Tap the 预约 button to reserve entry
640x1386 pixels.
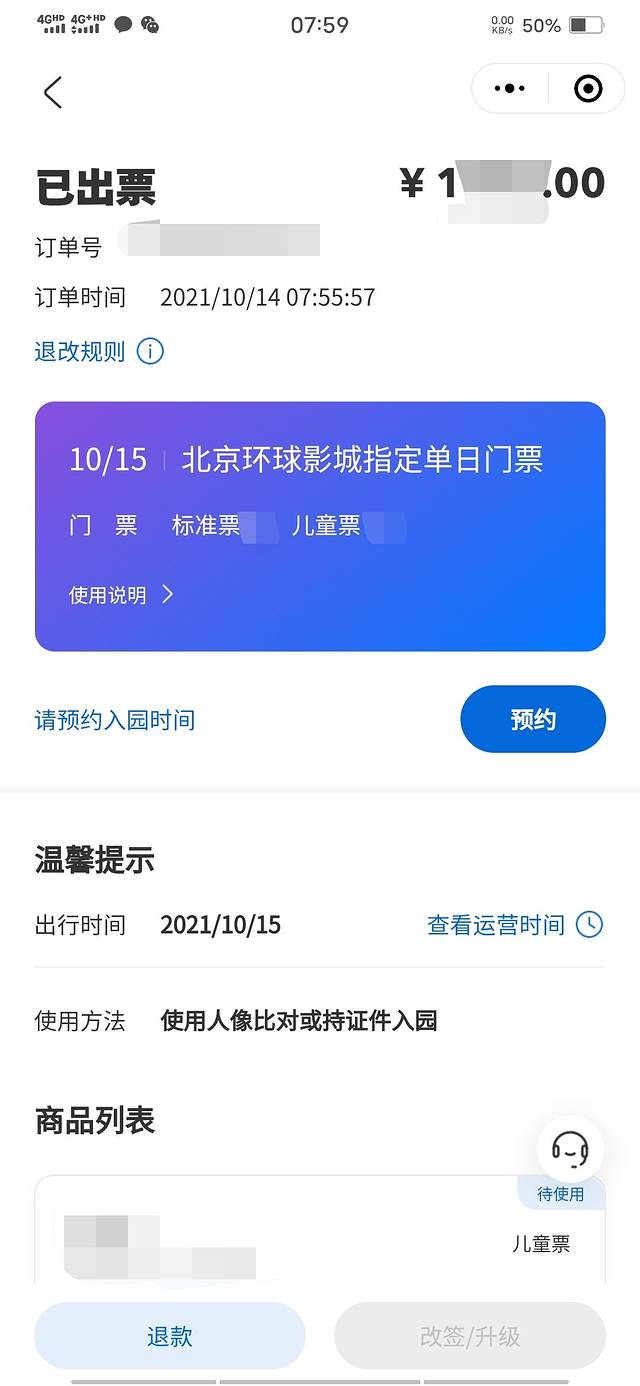[x=532, y=719]
